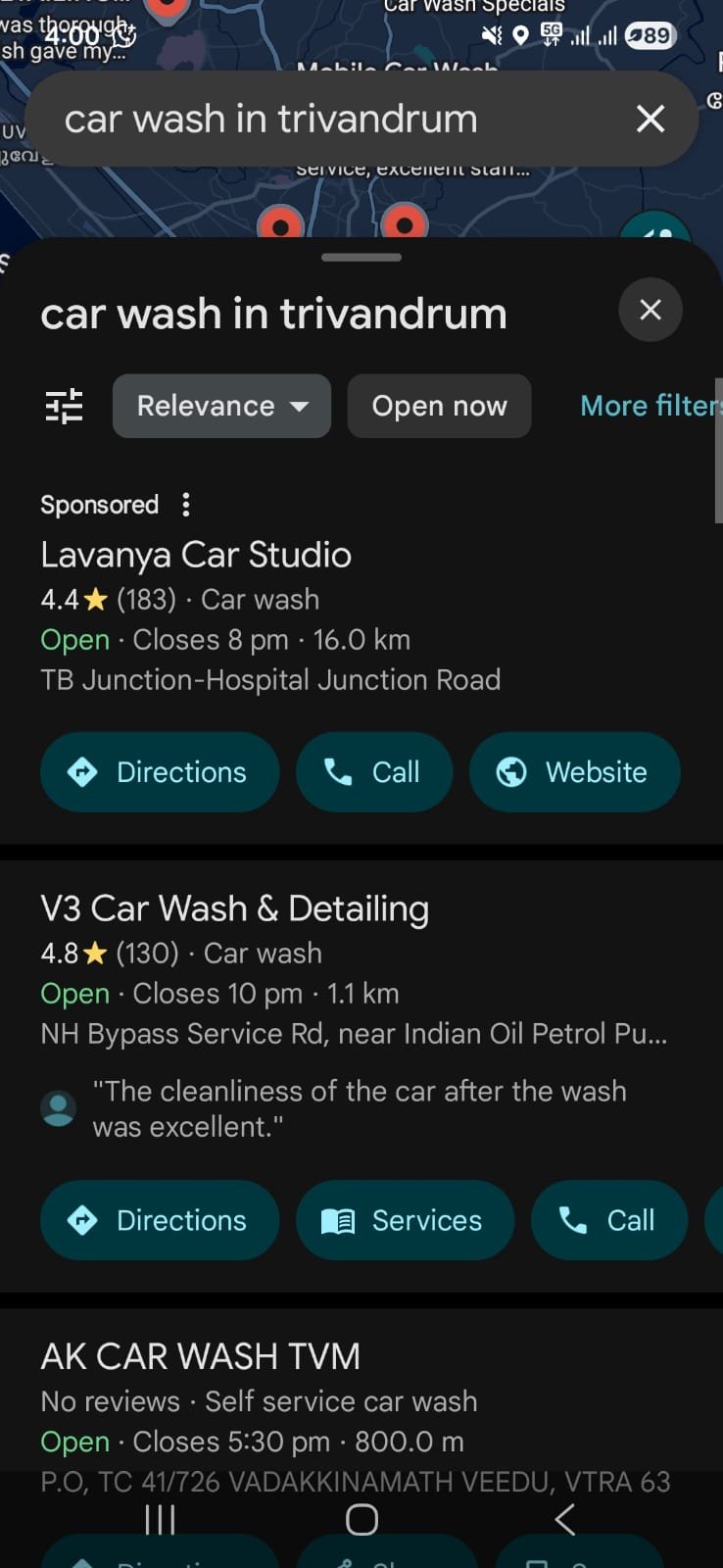Get directions to Lavanya Car Studio
The width and height of the screenshot is (723, 1568).
pyautogui.click(x=160, y=772)
